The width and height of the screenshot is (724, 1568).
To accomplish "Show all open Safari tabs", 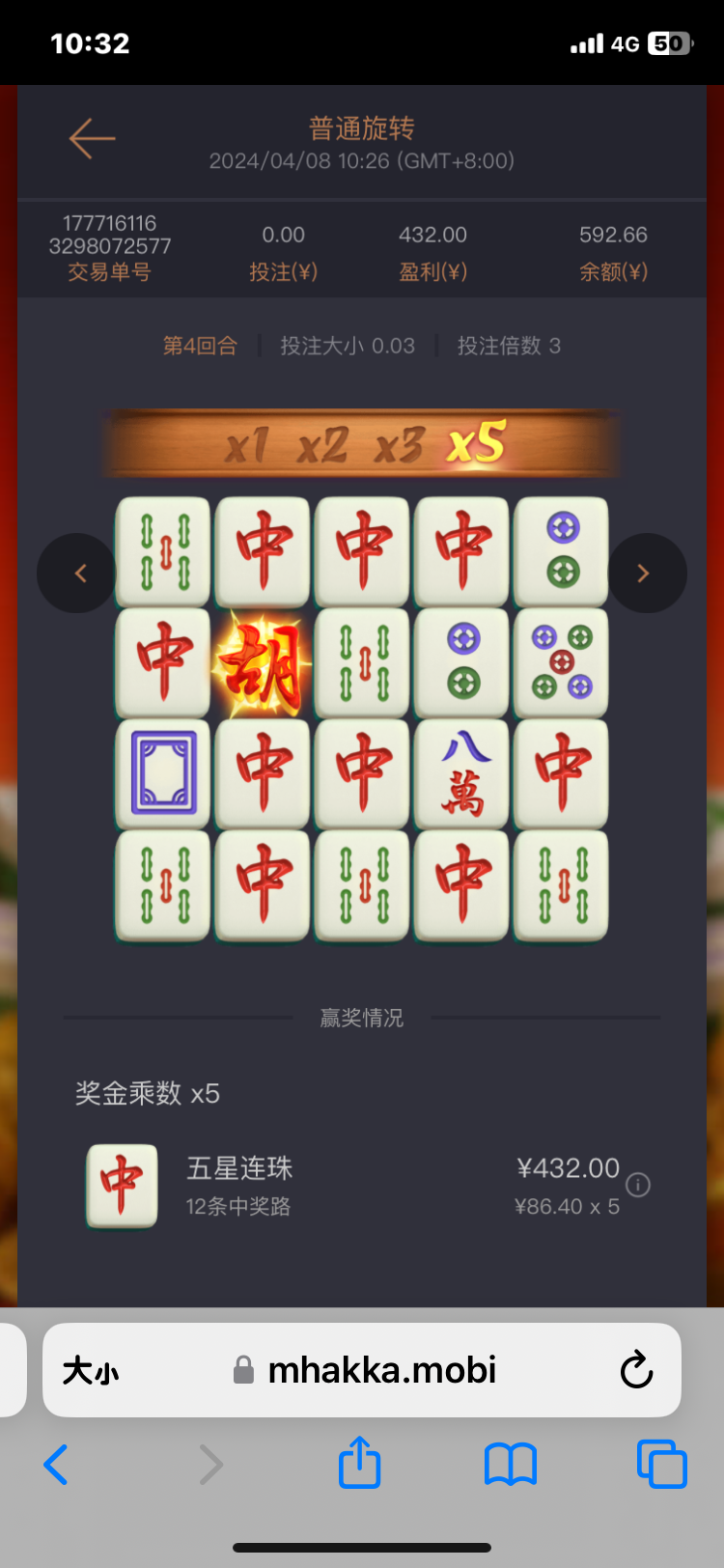I will pyautogui.click(x=661, y=1464).
